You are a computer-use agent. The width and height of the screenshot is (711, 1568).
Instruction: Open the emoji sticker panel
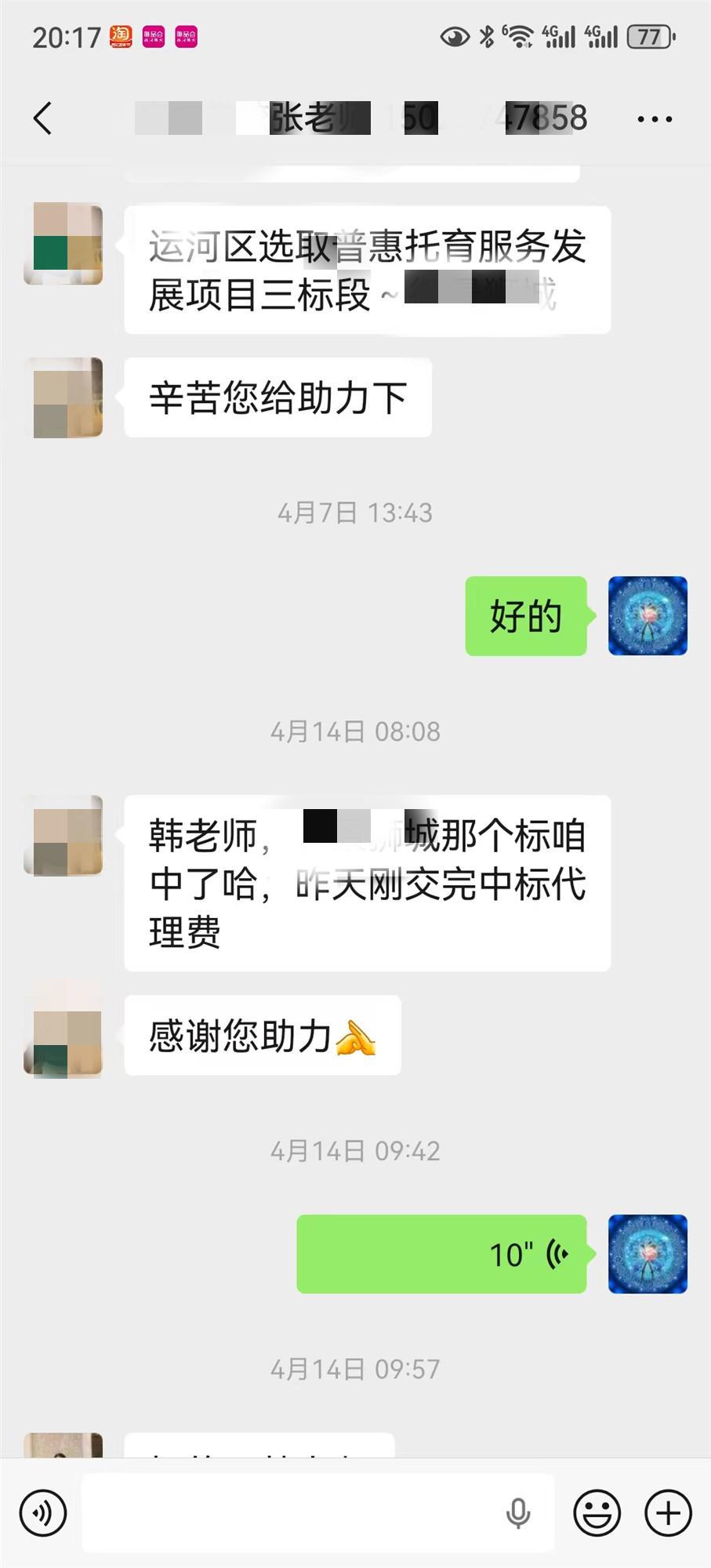597,1512
